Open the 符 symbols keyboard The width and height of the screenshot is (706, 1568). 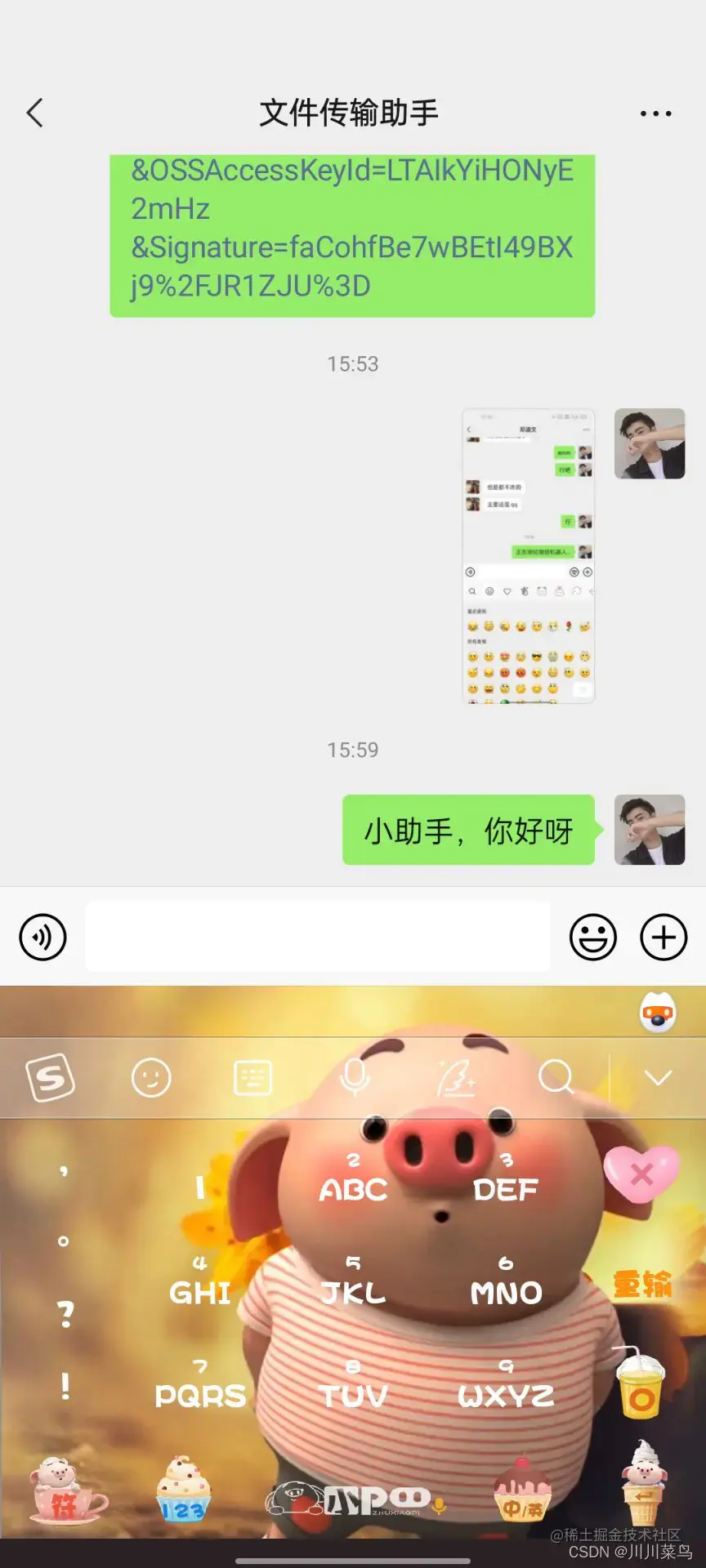pos(64,1493)
